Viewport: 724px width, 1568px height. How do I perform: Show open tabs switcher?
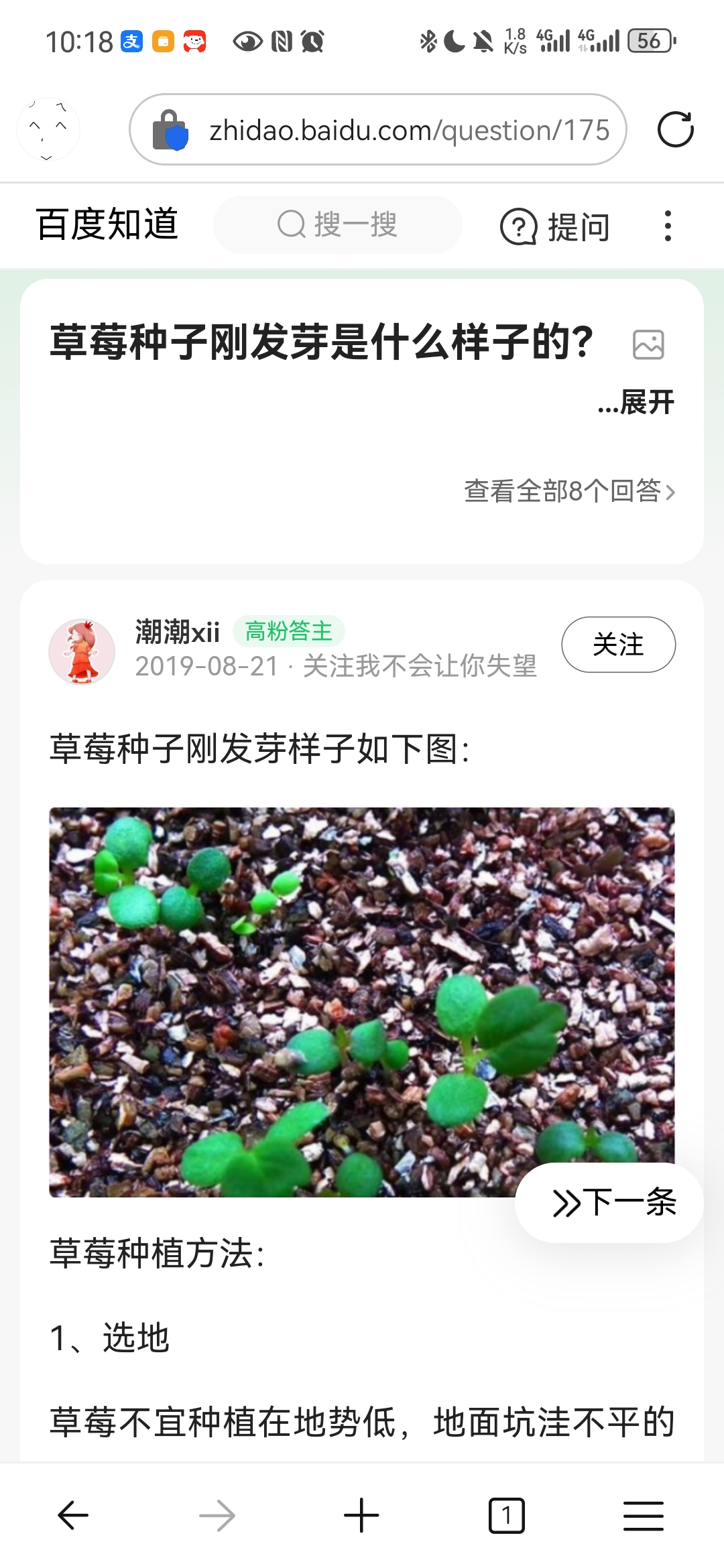tap(506, 1515)
